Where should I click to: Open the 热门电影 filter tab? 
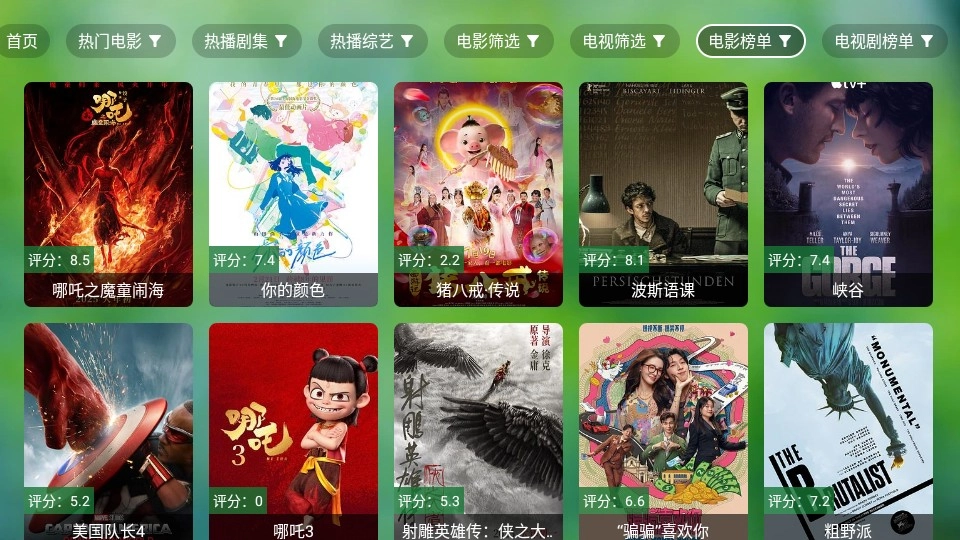click(x=120, y=41)
